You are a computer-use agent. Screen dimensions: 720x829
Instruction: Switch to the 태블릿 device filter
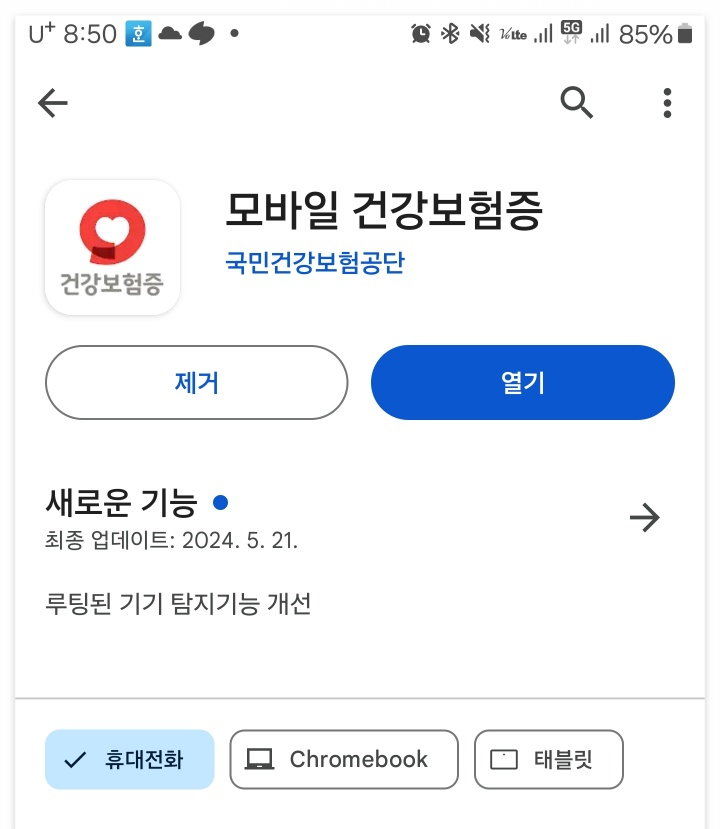(548, 760)
